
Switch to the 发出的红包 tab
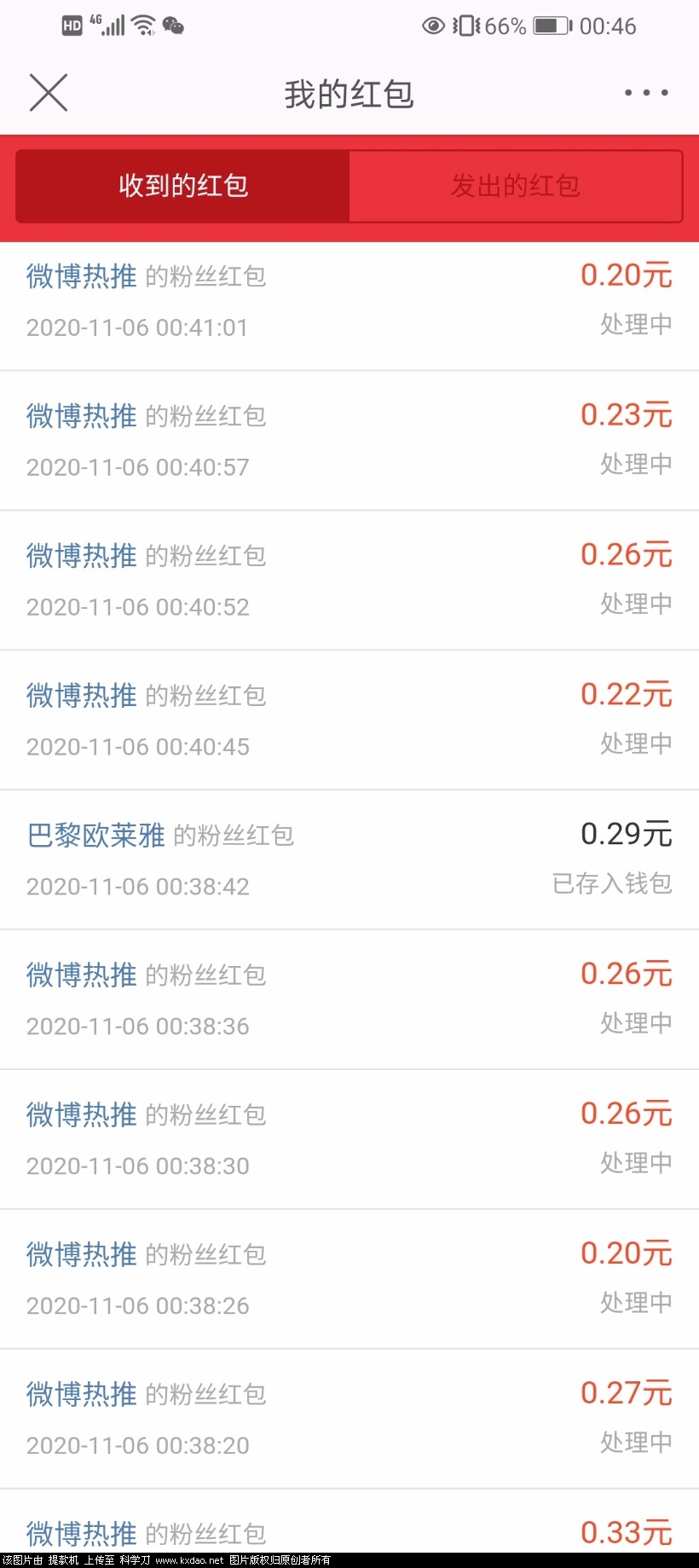click(x=515, y=185)
